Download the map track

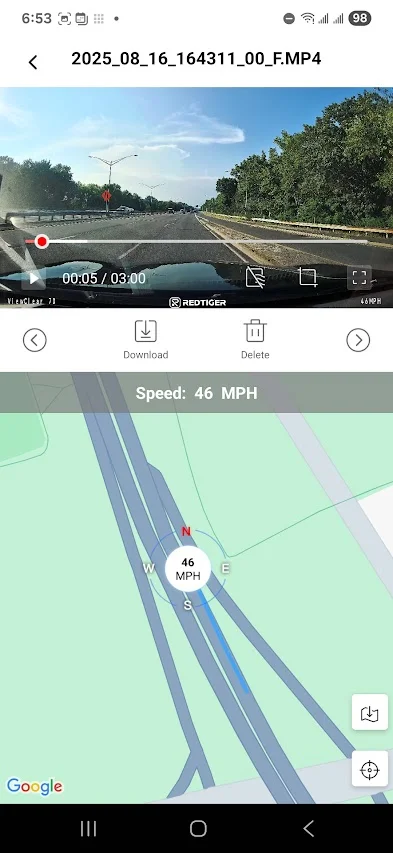tap(370, 712)
